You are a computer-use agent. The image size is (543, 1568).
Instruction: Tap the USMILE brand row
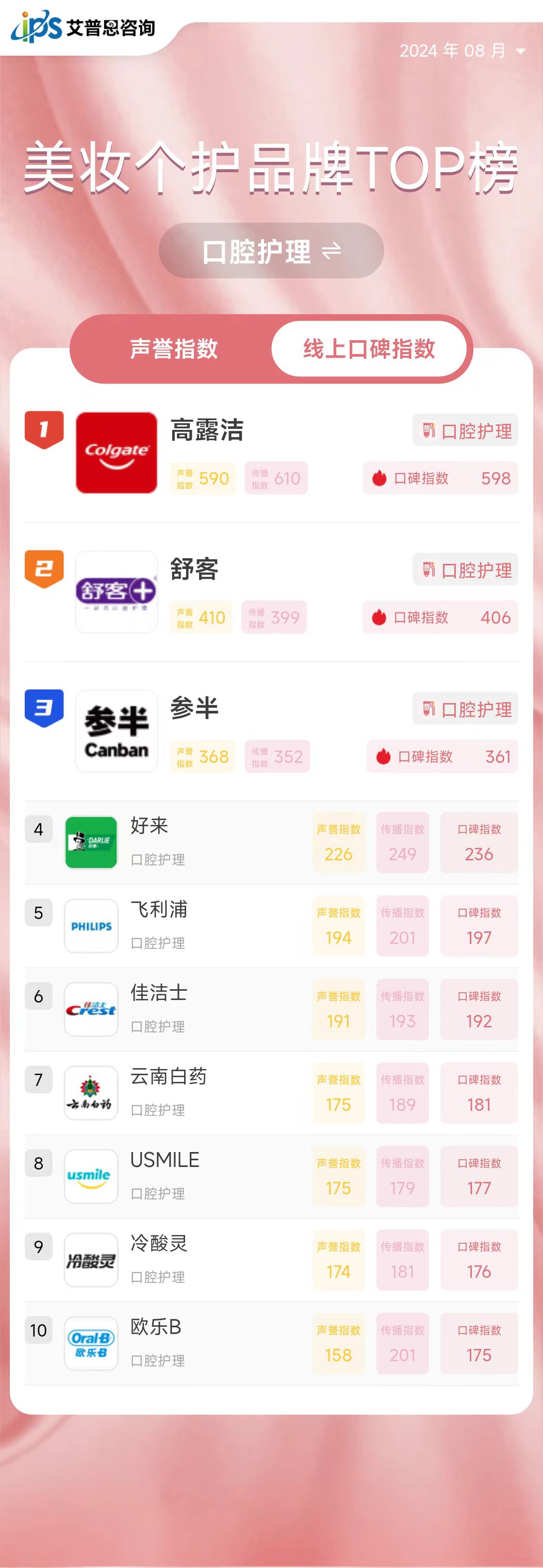pos(164,1160)
